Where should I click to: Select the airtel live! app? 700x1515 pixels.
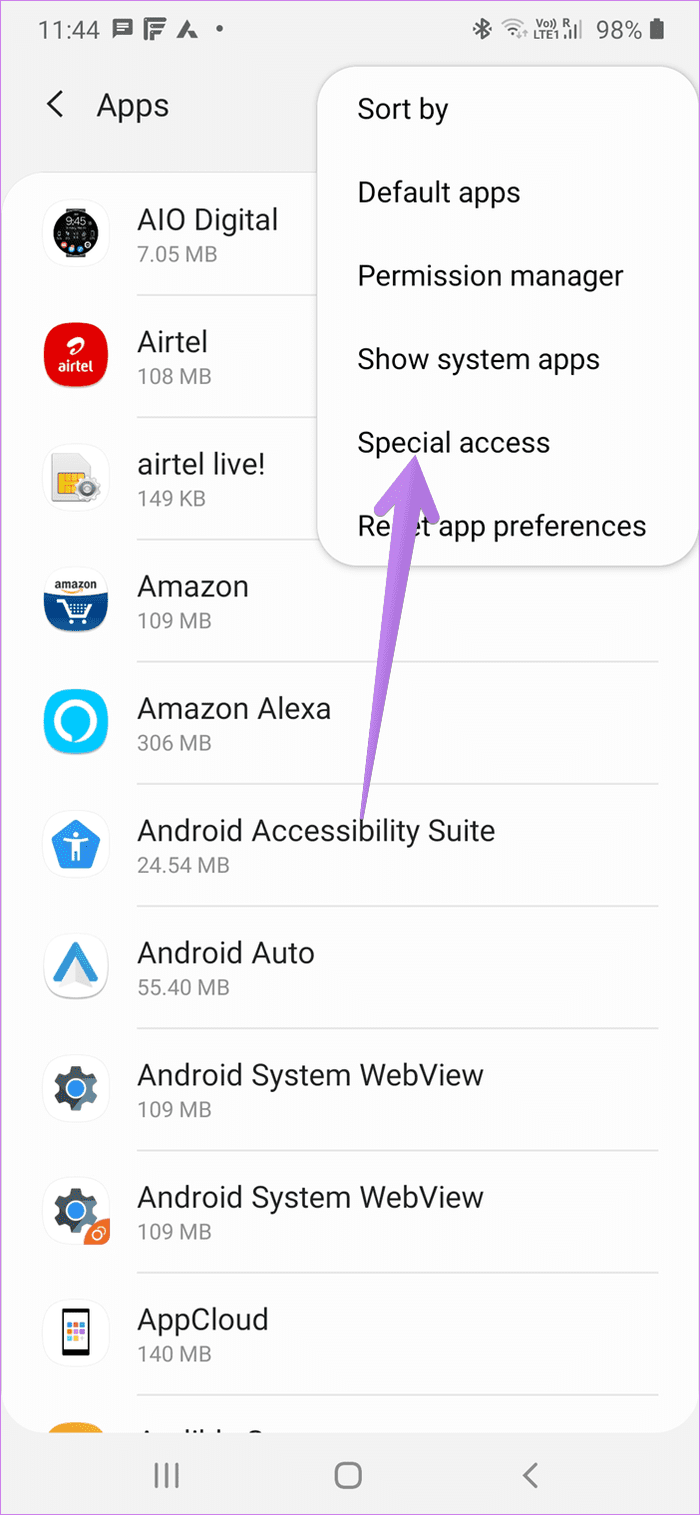(x=200, y=478)
